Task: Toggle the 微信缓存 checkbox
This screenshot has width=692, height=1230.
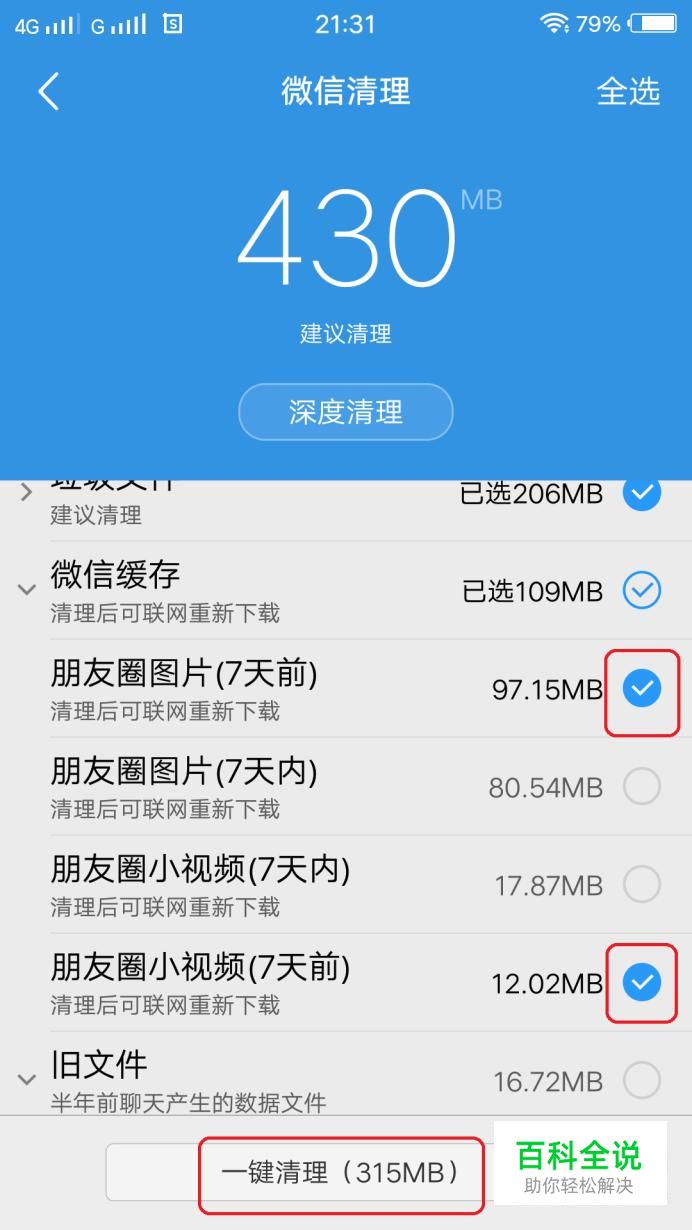Action: (642, 591)
